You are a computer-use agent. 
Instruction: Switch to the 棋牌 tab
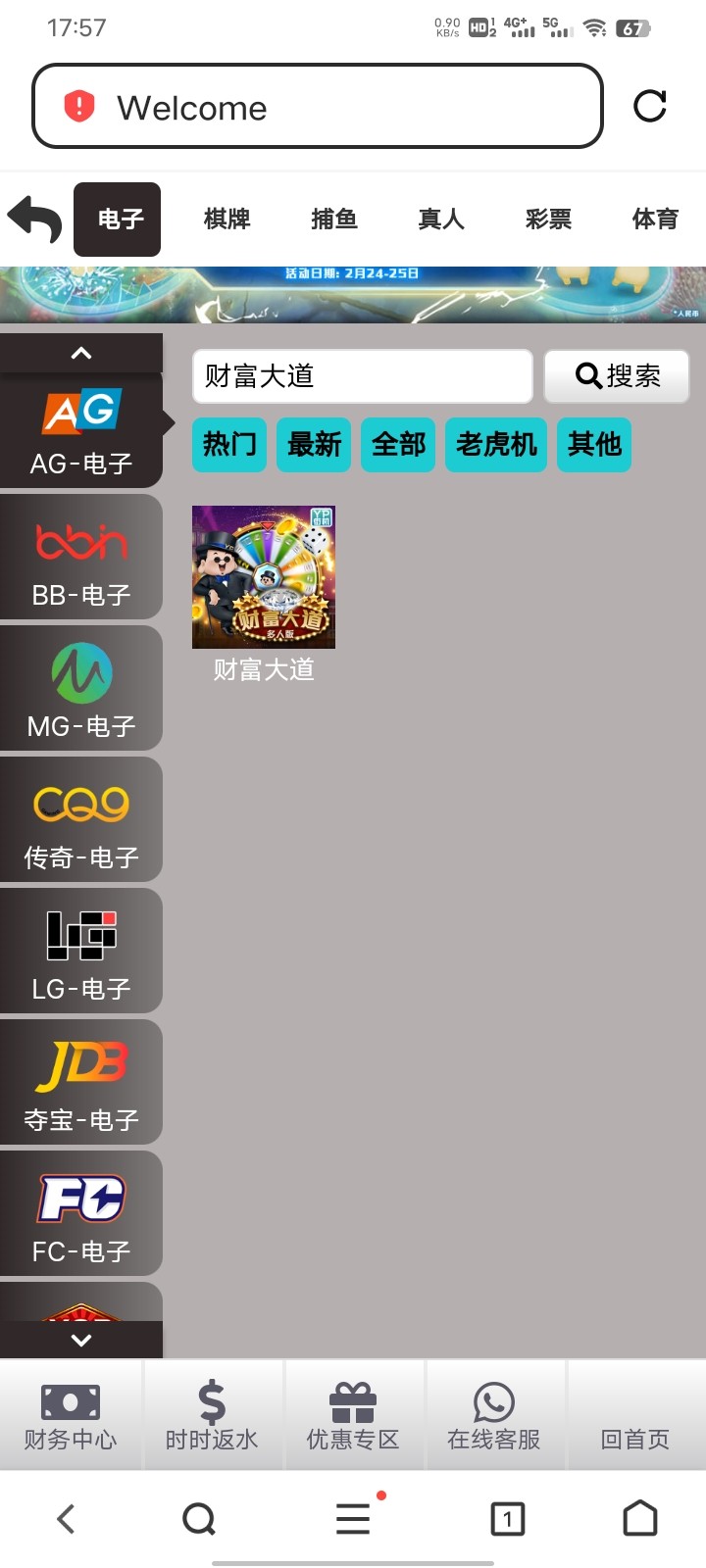pos(227,219)
